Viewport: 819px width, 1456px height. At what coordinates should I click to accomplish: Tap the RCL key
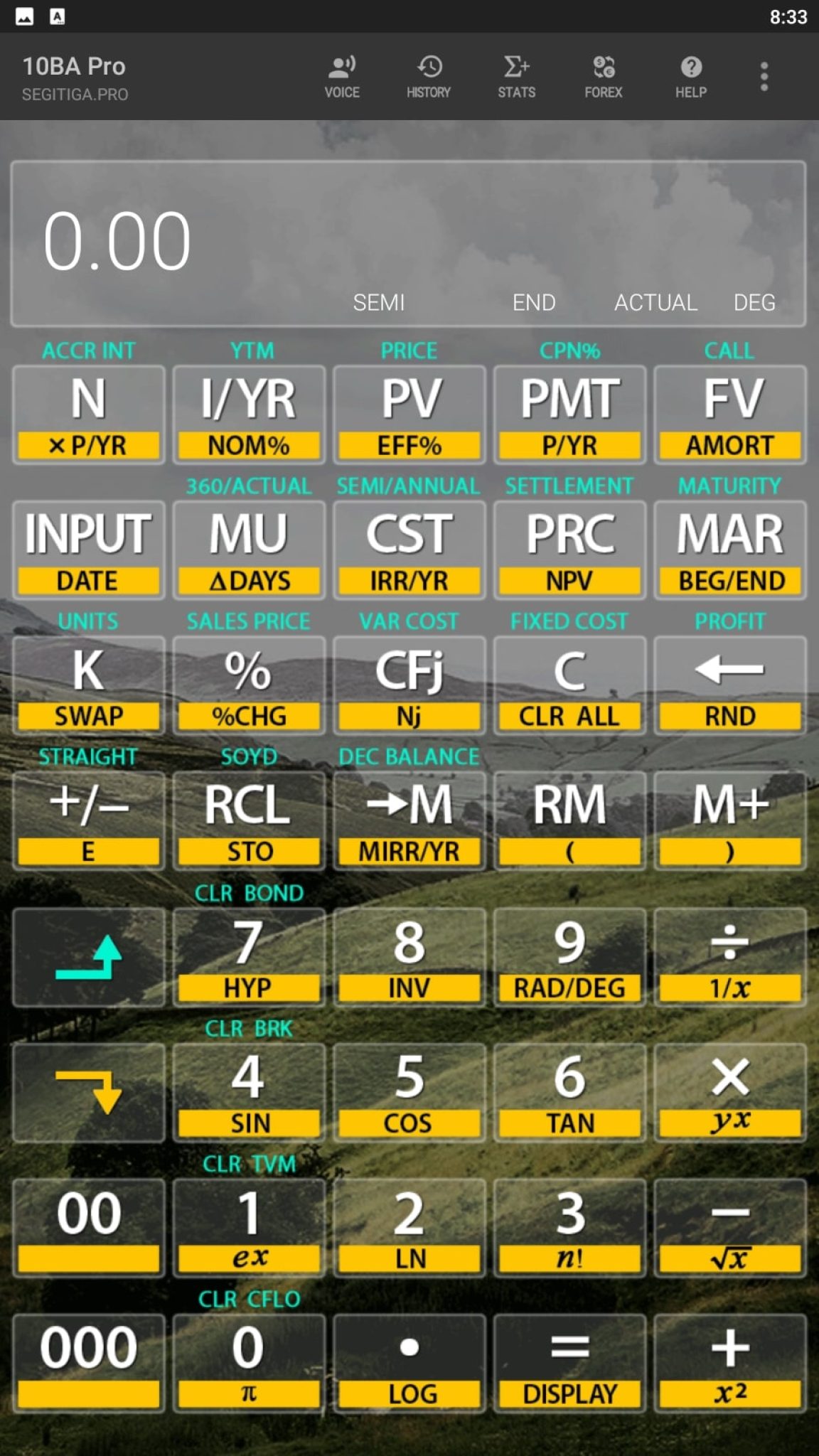click(x=249, y=821)
